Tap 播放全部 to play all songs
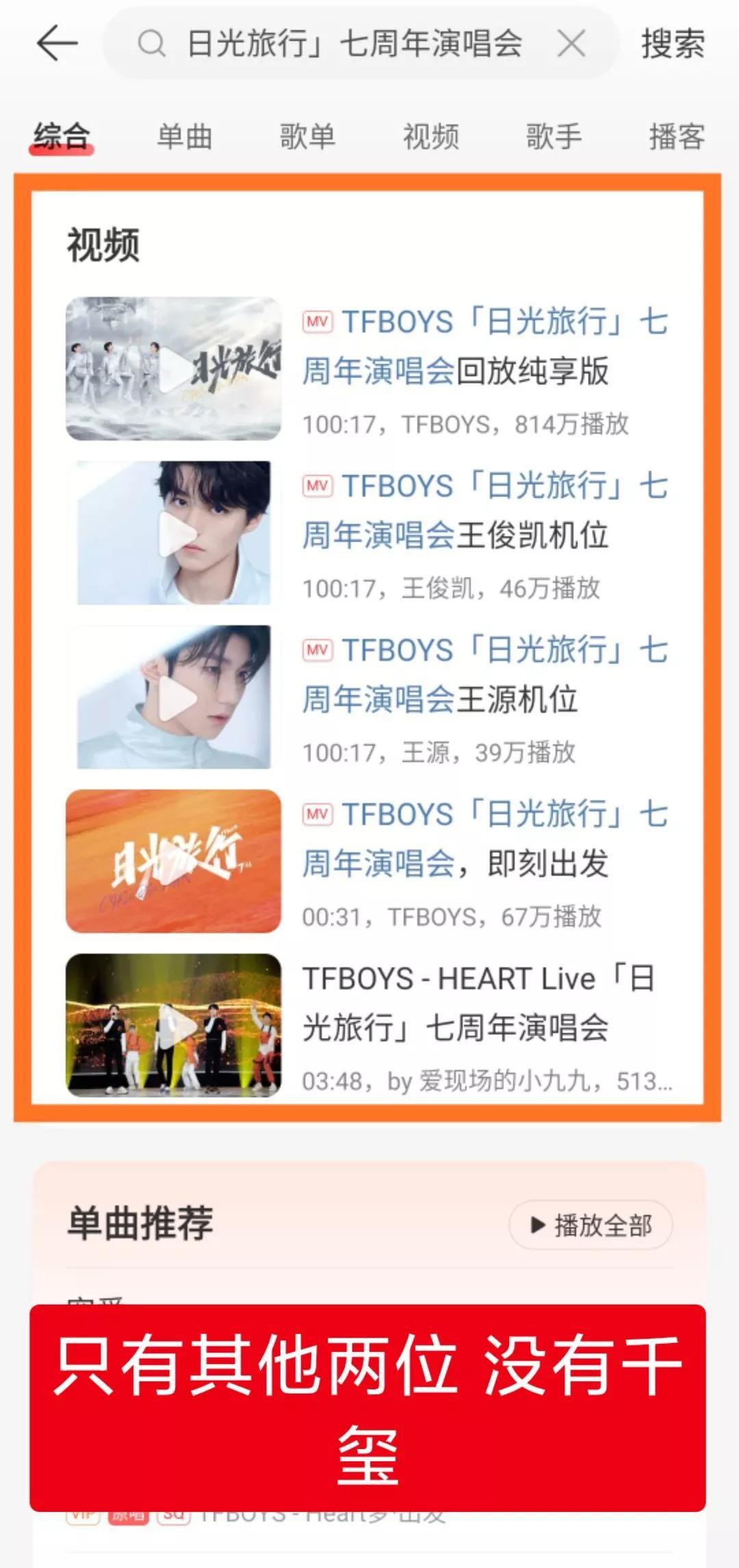Screen dimensions: 739x1568 (591, 1225)
